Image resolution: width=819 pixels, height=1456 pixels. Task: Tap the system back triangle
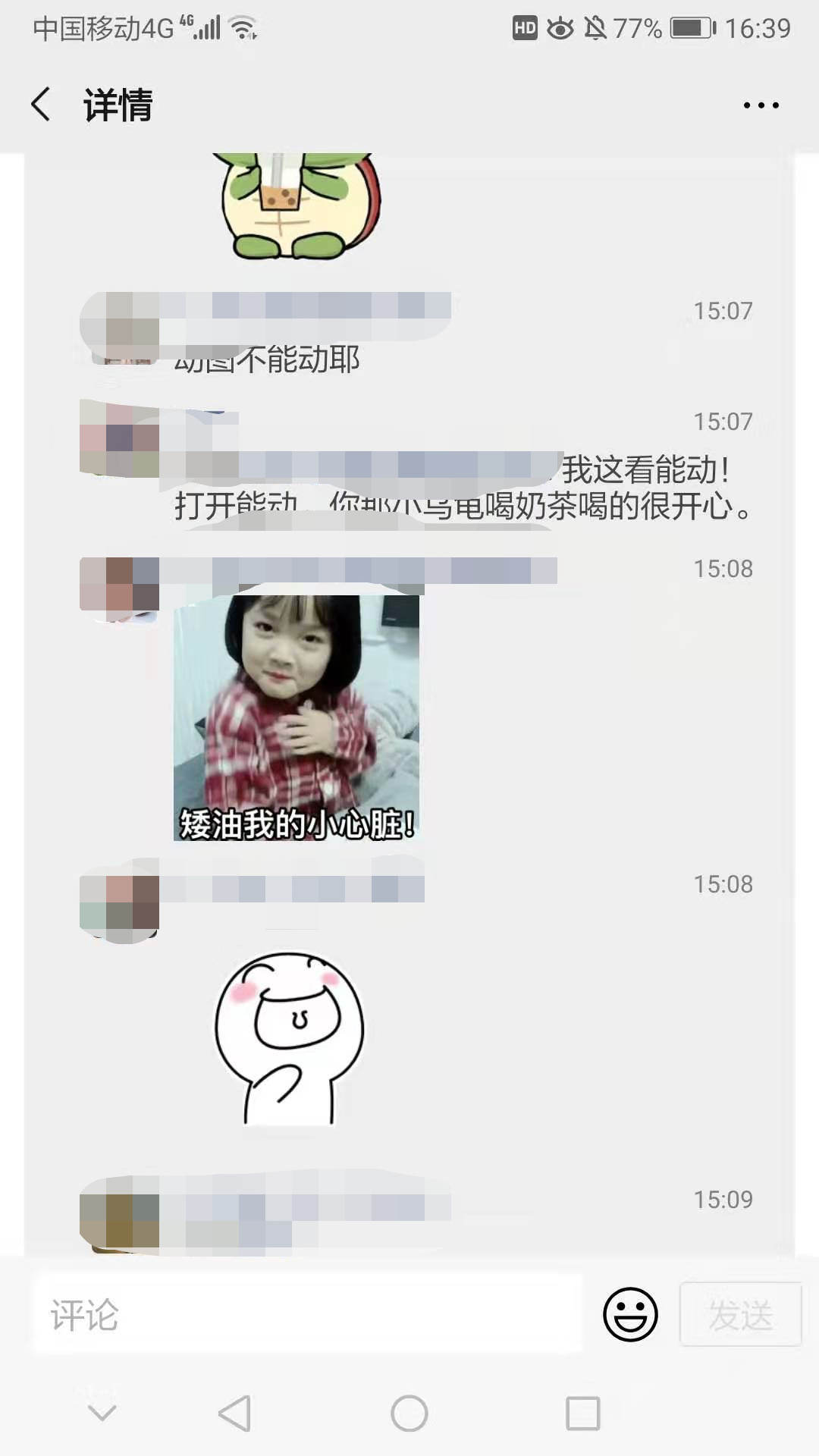[x=235, y=1414]
